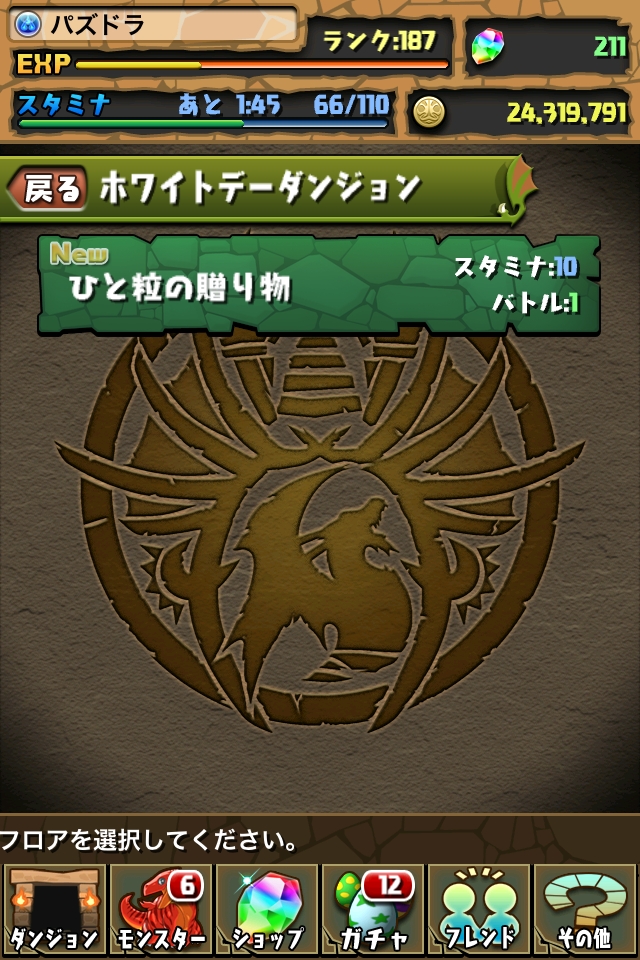
Task: Switch to the ダンジョン tab
Action: coord(54,910)
